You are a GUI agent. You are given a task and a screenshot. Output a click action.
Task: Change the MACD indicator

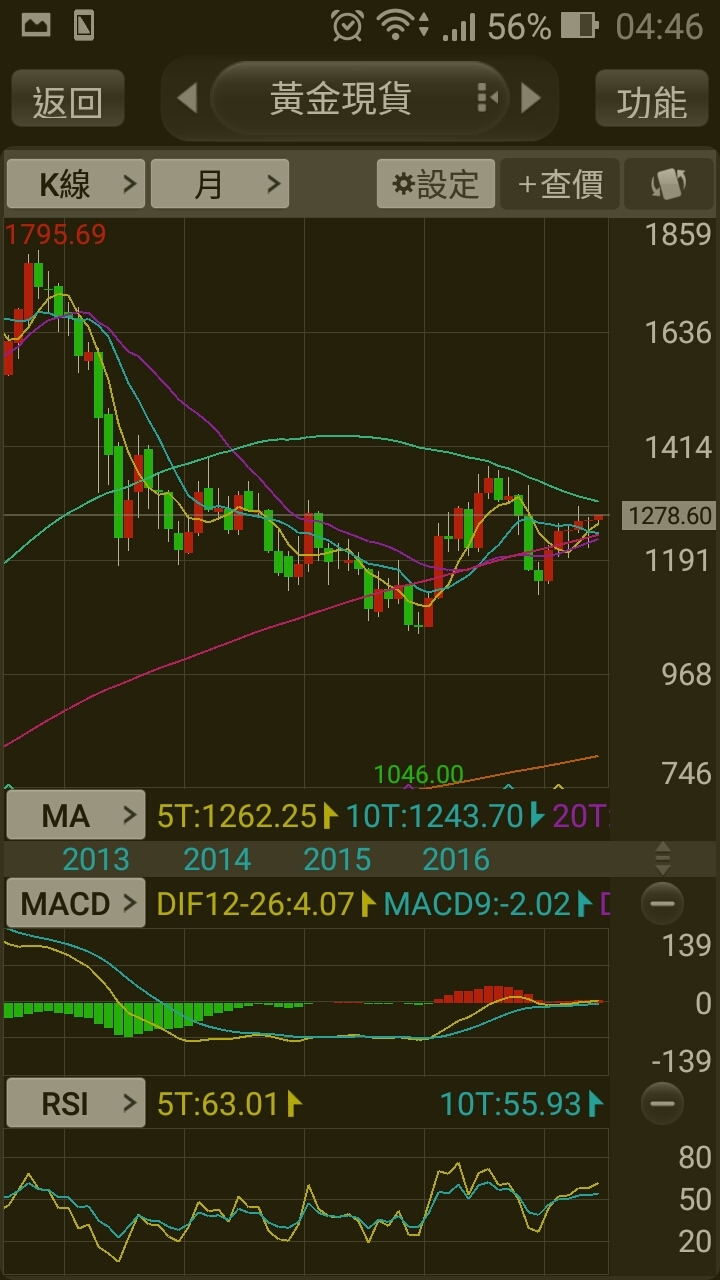pyautogui.click(x=76, y=904)
